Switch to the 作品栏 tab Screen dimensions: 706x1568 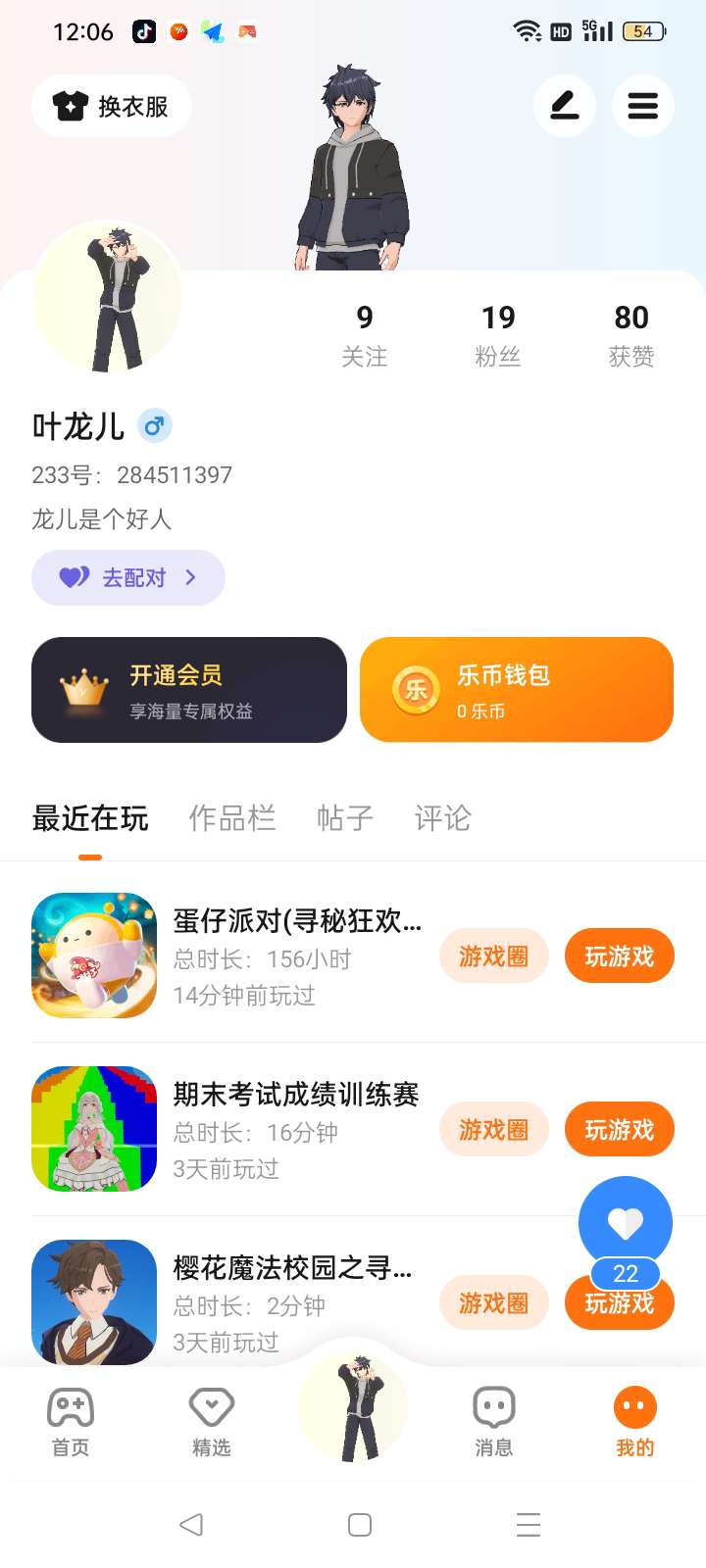(232, 817)
